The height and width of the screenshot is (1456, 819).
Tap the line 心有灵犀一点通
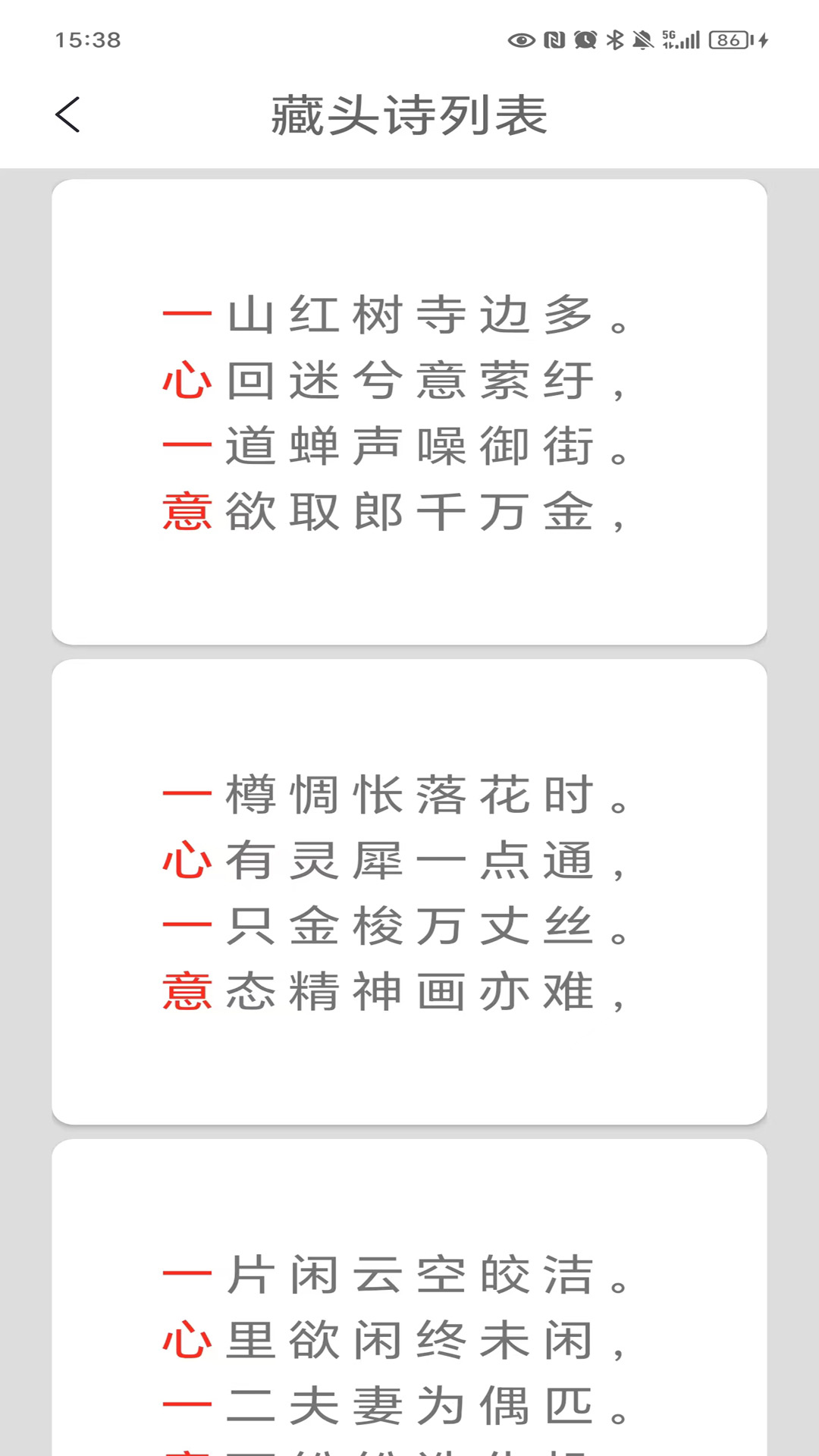coord(398,861)
